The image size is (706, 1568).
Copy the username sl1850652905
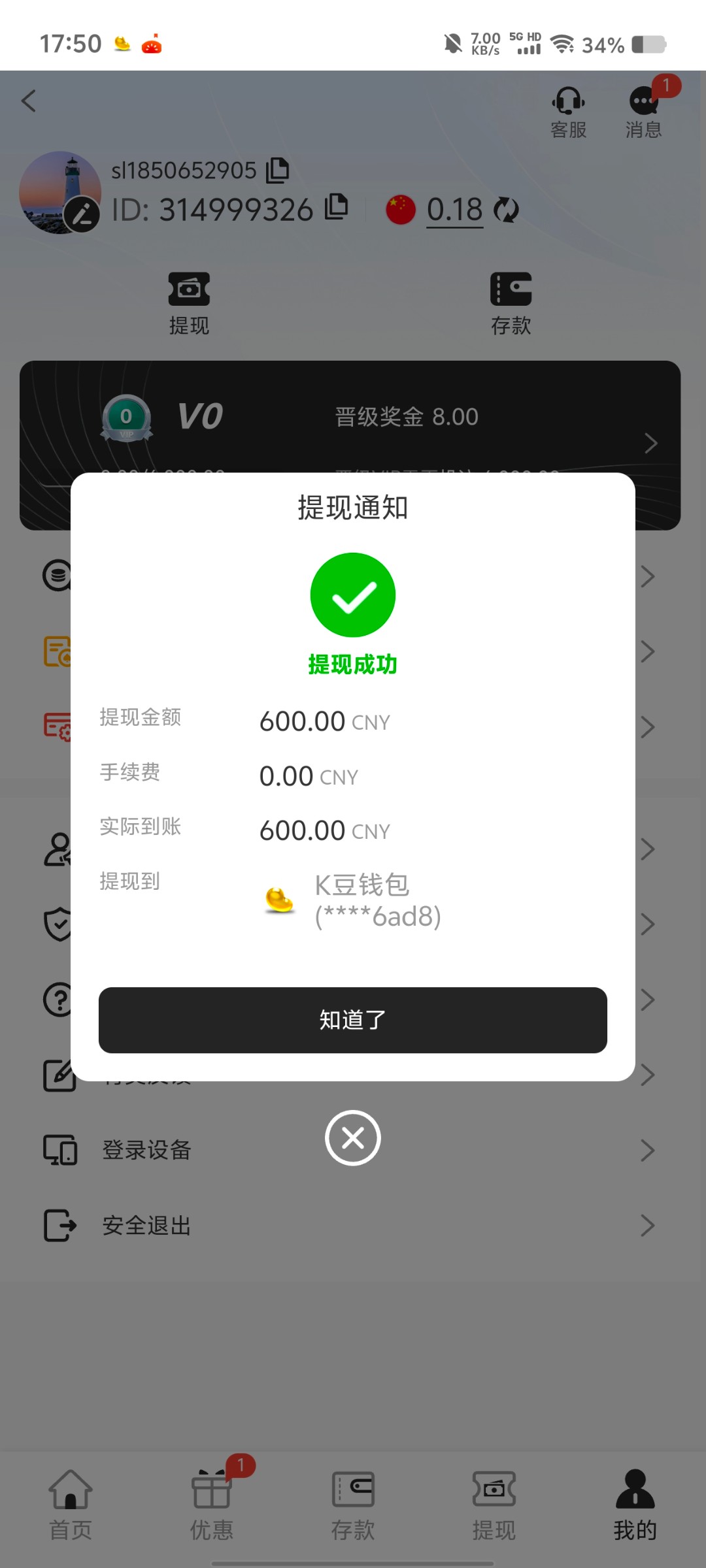[278, 170]
